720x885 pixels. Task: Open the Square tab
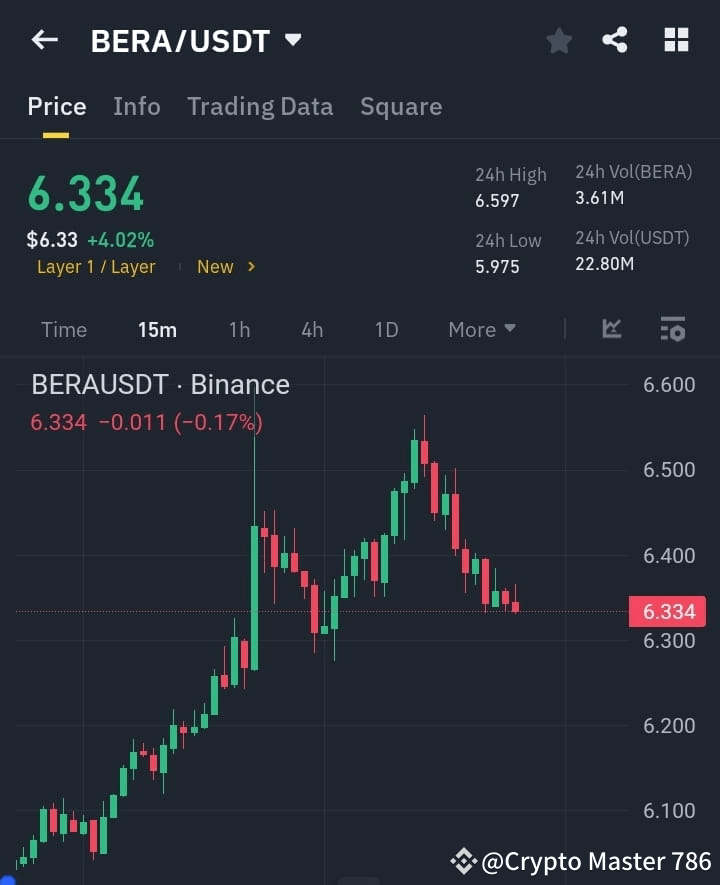pos(401,106)
